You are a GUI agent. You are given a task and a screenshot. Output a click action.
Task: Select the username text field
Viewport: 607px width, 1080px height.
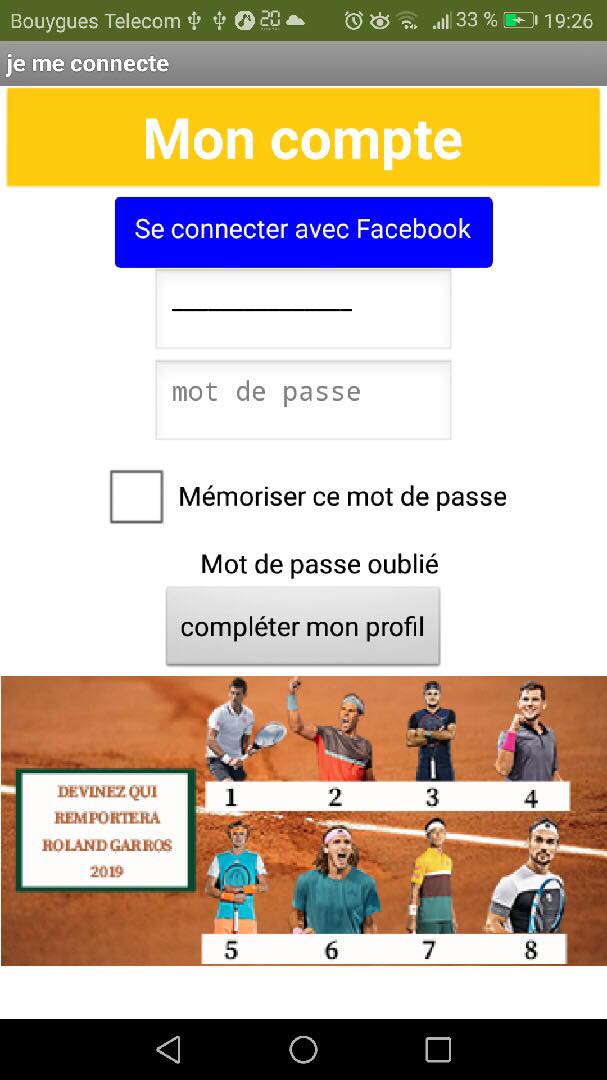[303, 308]
